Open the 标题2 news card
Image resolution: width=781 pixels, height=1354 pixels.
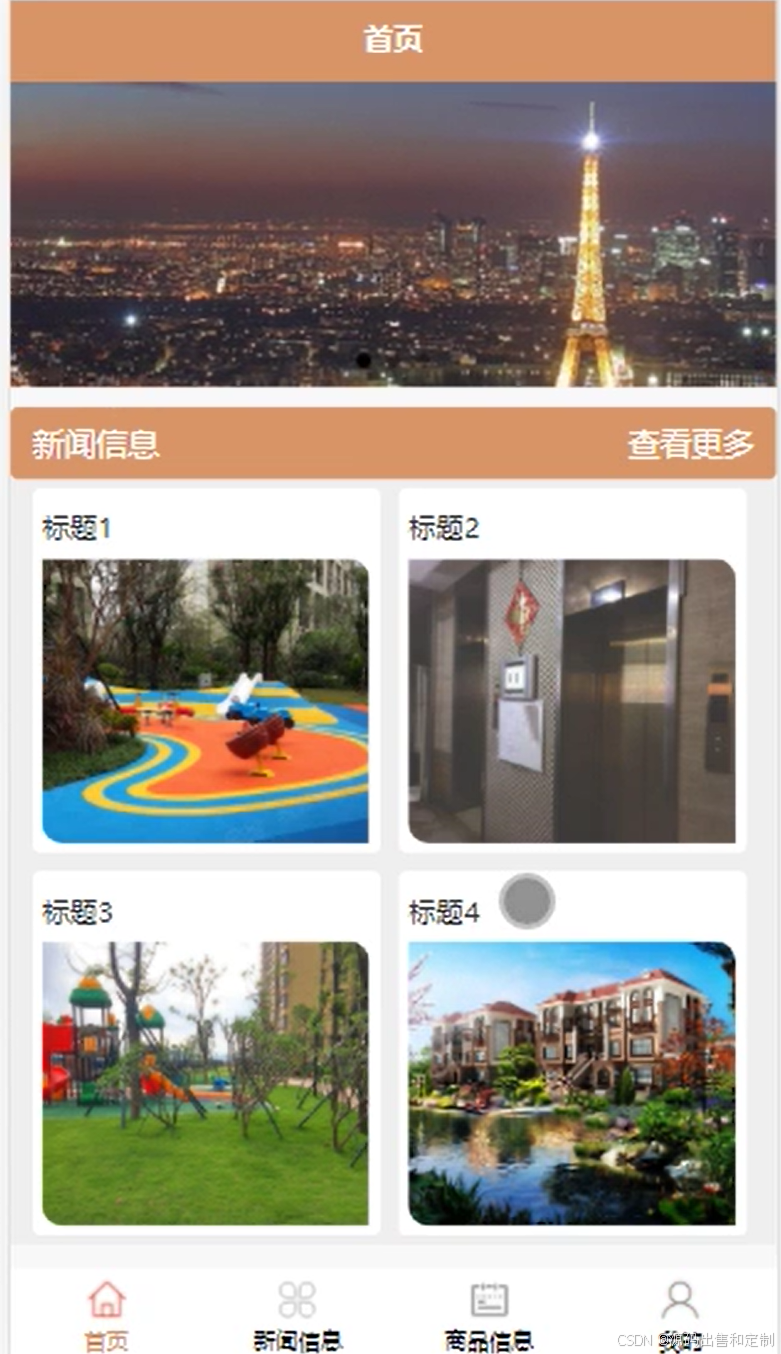pos(572,670)
